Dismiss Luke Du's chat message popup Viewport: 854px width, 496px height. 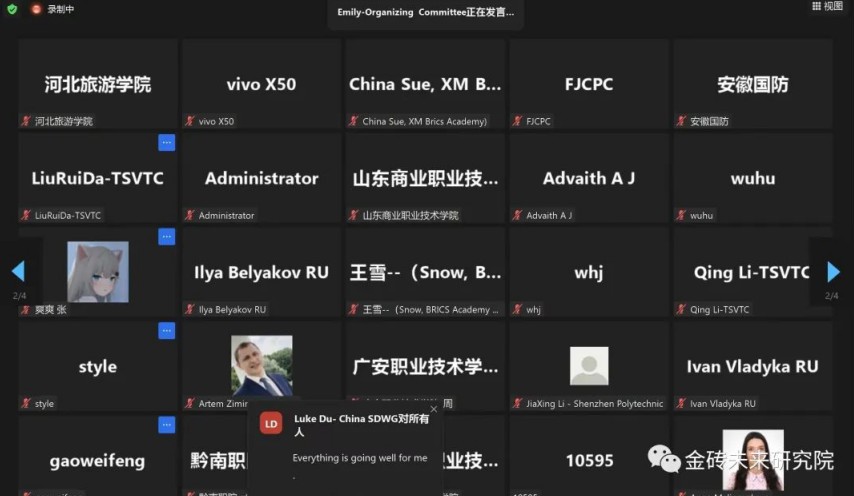tap(434, 408)
